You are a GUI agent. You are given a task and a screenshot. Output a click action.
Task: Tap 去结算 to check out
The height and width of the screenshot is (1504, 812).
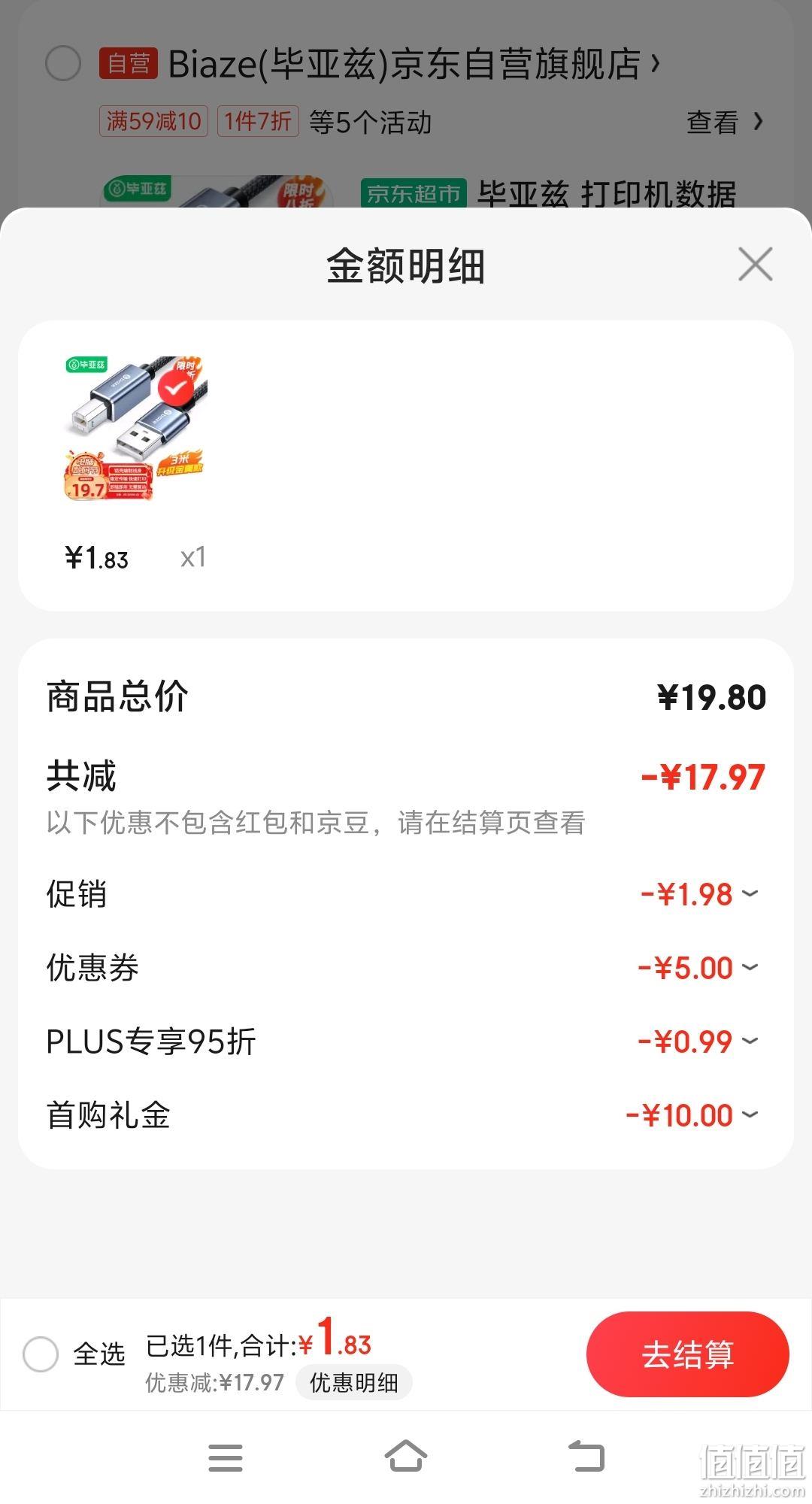click(687, 1354)
